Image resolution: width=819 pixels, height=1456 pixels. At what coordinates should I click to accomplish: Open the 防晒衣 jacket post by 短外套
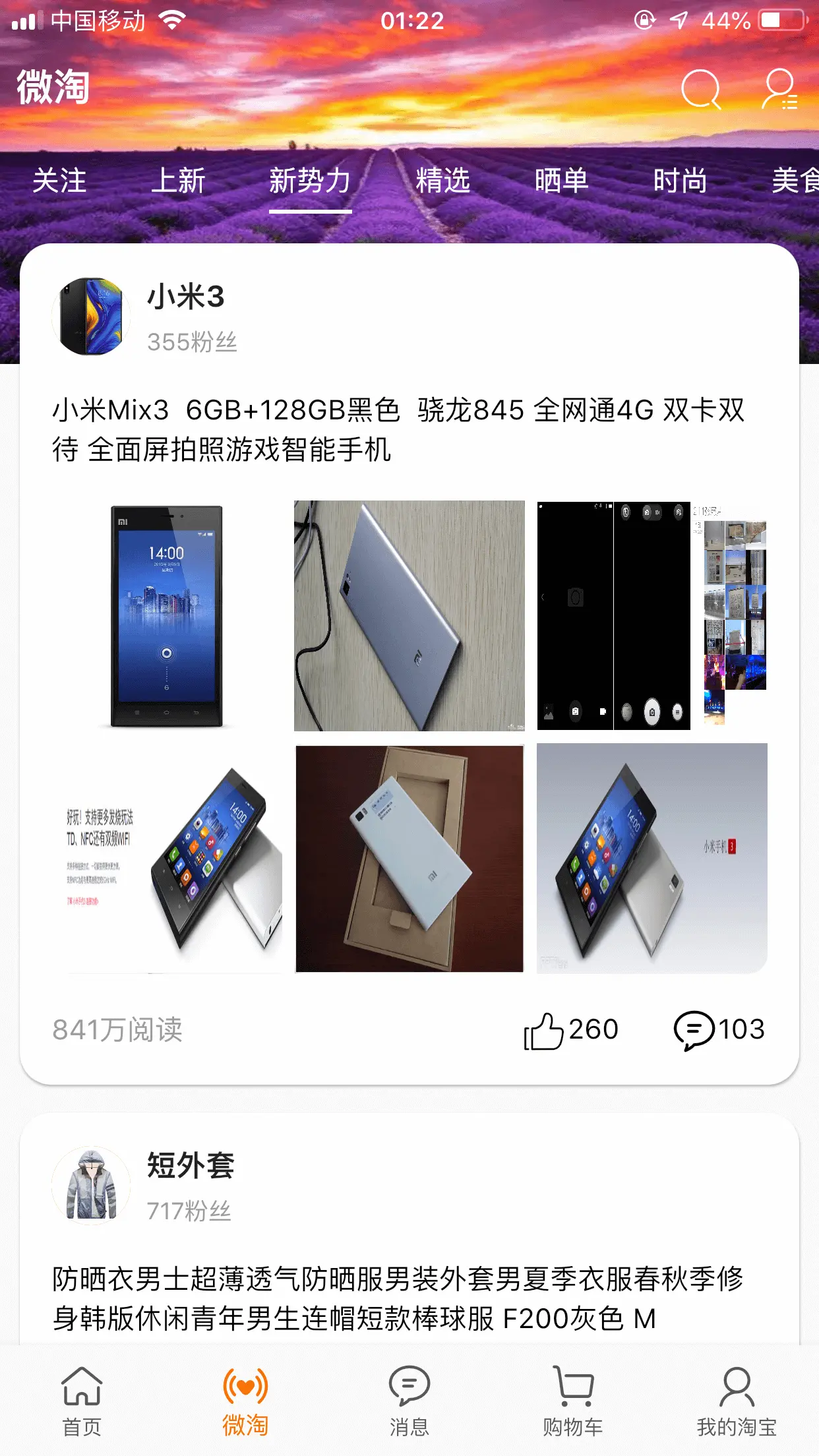[x=398, y=1298]
